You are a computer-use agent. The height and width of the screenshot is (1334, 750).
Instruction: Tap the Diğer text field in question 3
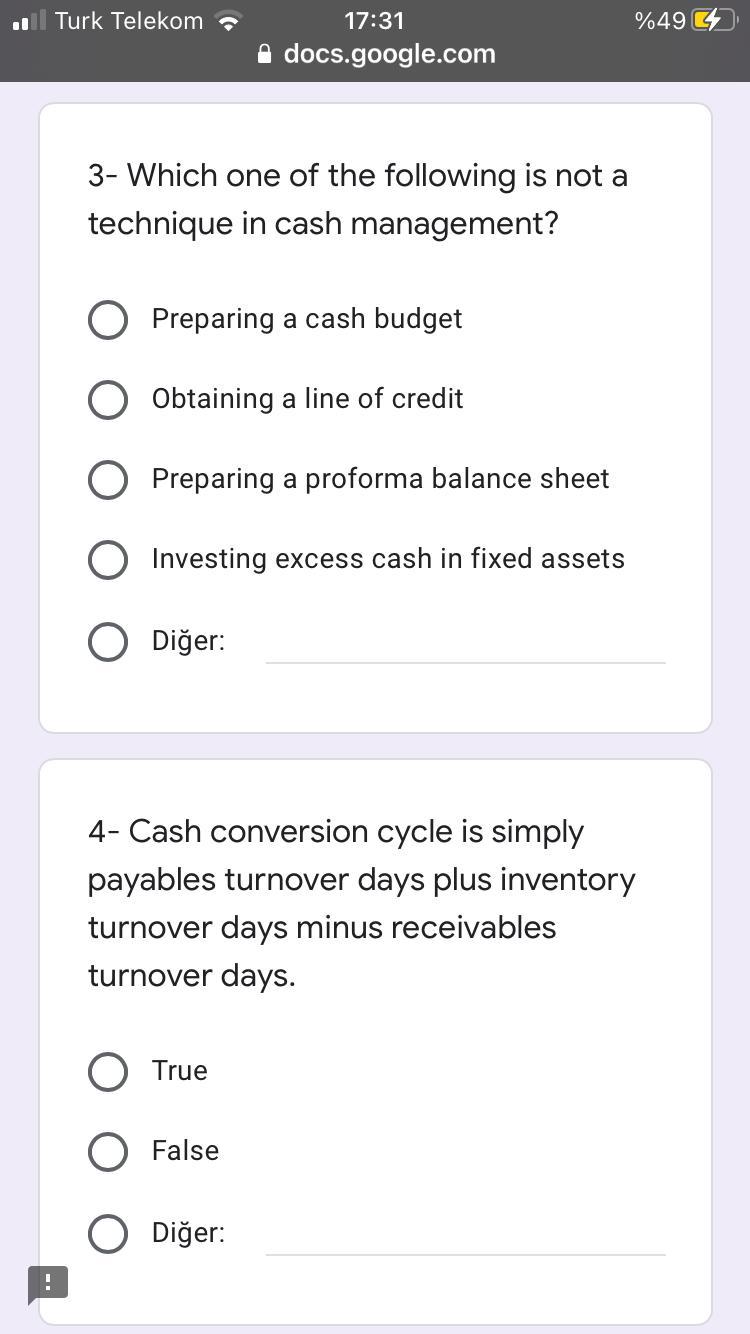tap(465, 642)
